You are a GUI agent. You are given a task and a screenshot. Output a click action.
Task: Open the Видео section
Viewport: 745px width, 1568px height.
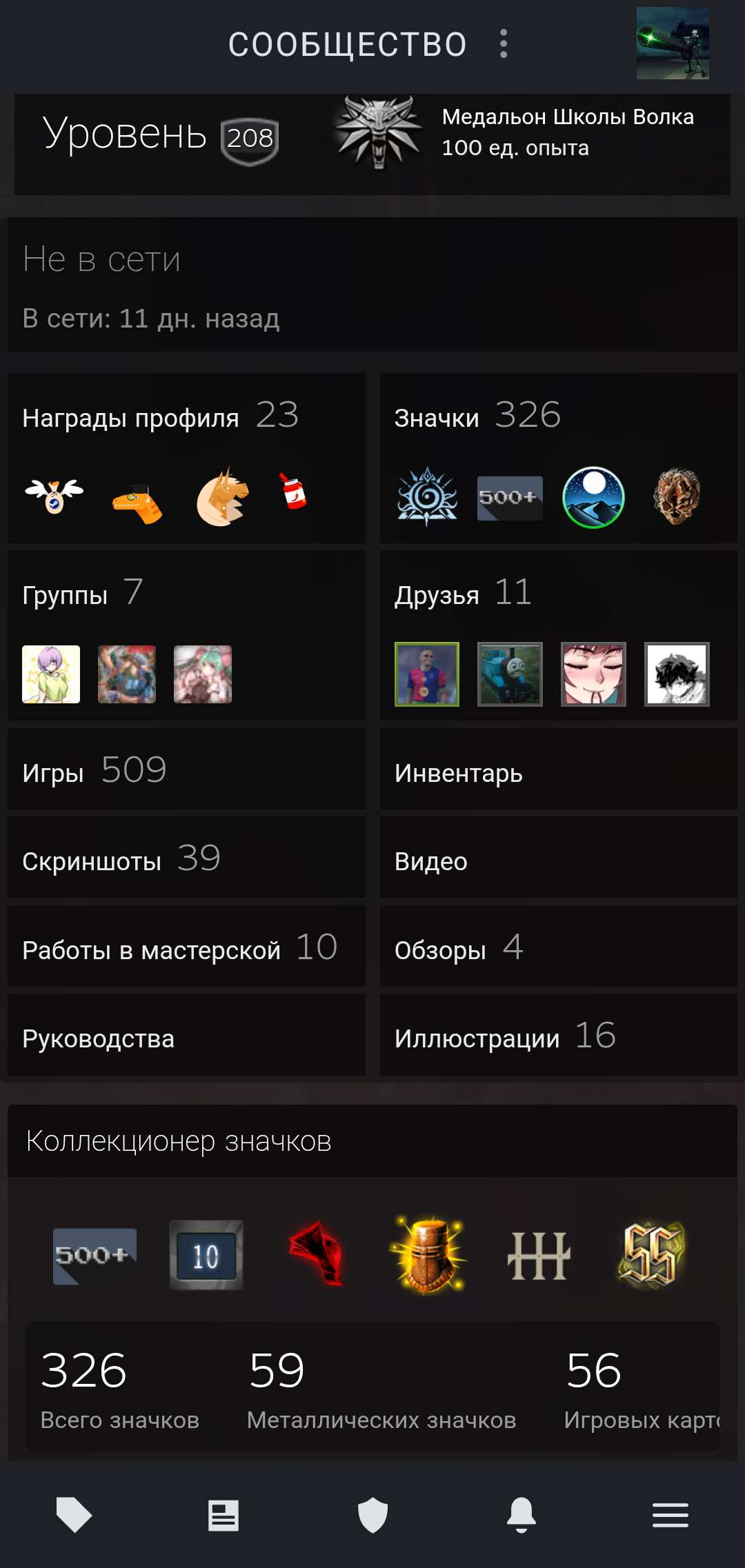click(431, 861)
